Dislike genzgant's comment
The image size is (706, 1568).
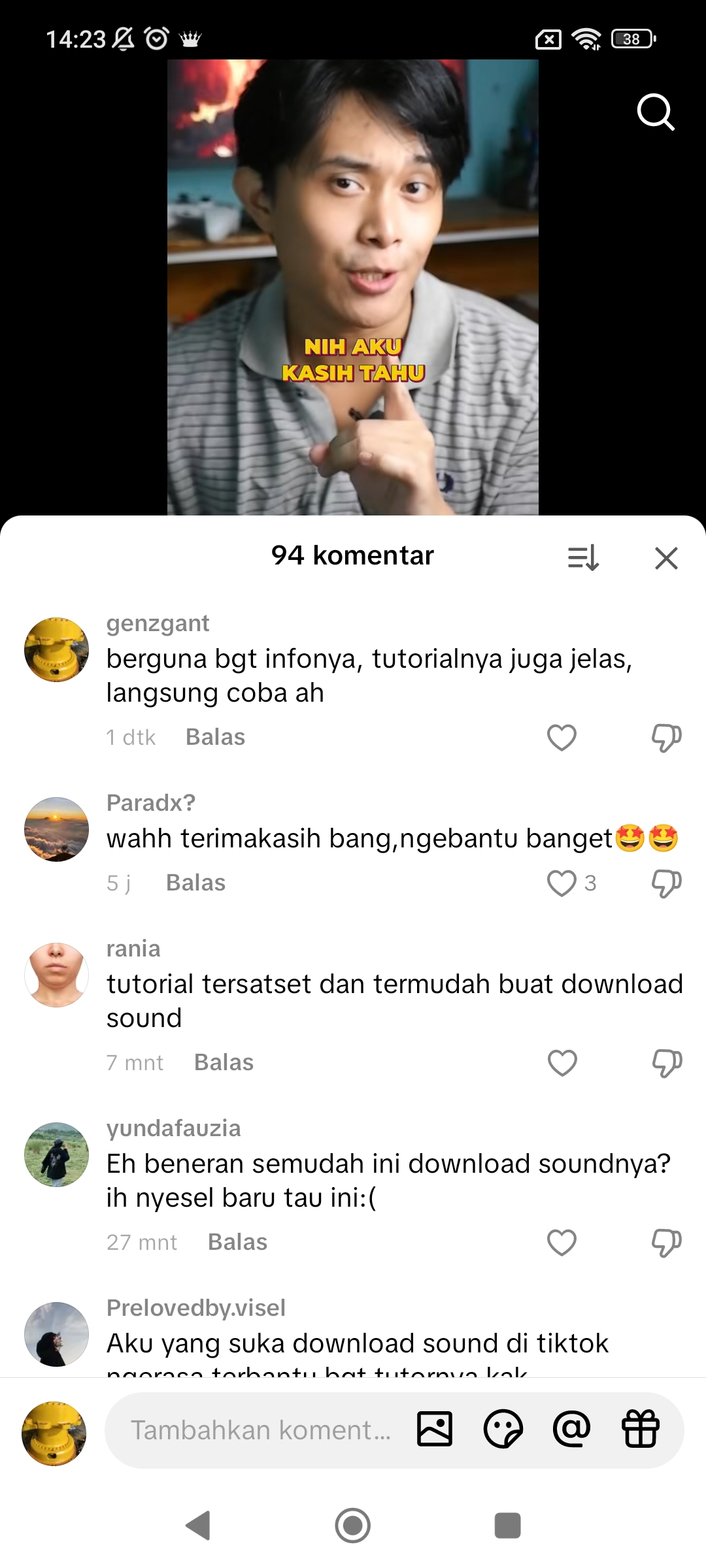(666, 738)
